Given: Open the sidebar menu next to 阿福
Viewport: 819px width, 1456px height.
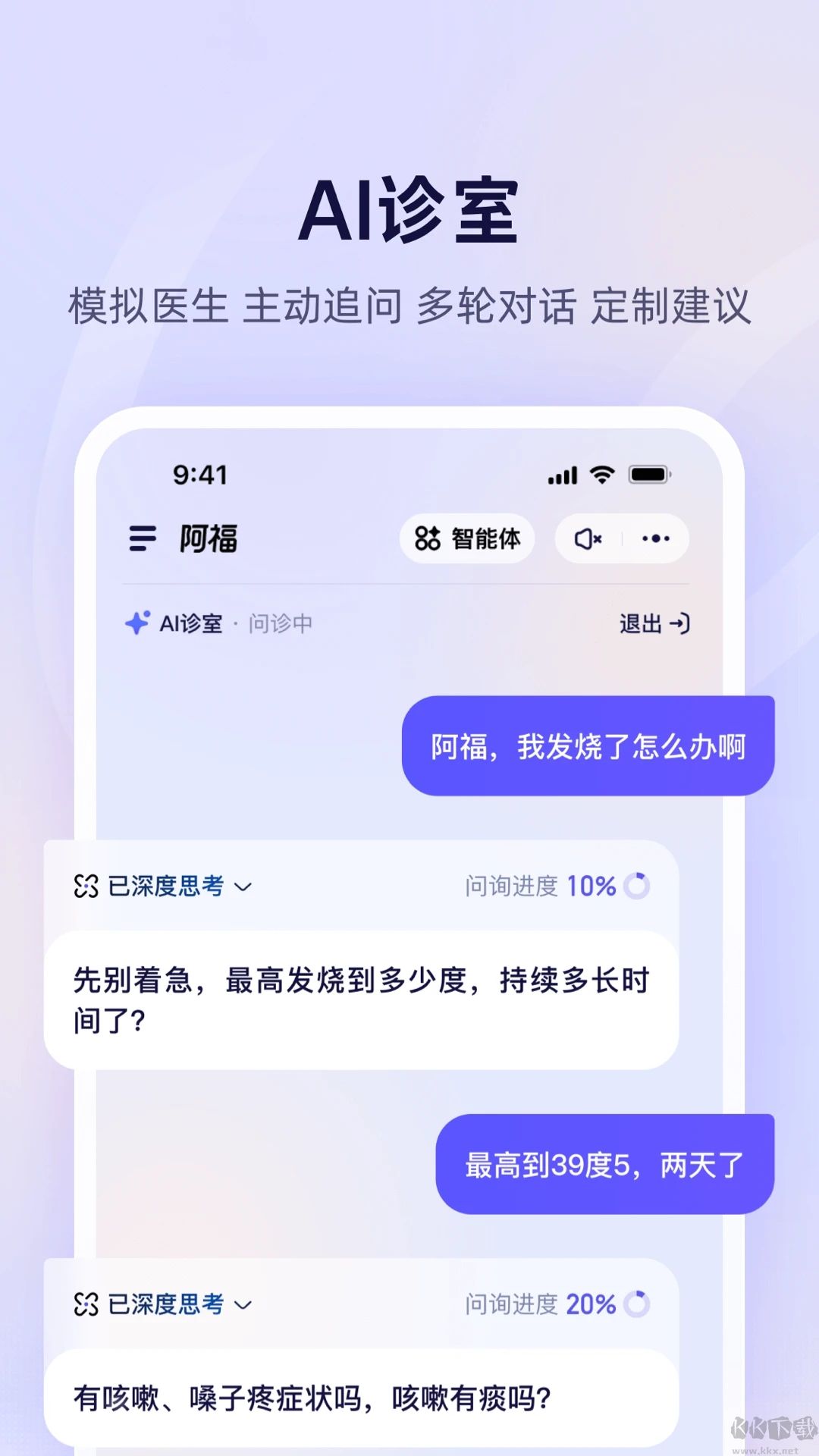Looking at the screenshot, I should coord(141,539).
